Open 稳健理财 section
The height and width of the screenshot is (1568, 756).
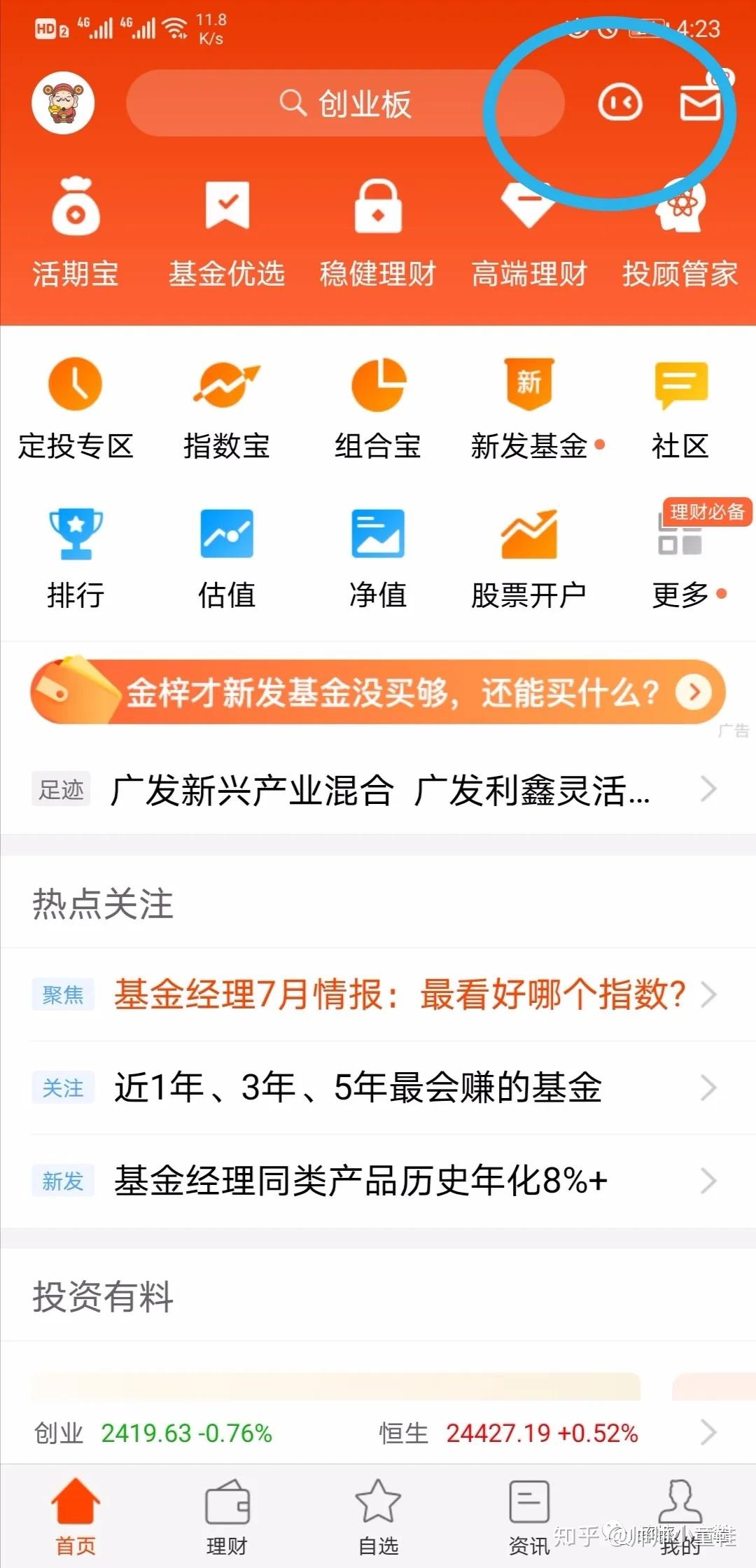(x=378, y=231)
